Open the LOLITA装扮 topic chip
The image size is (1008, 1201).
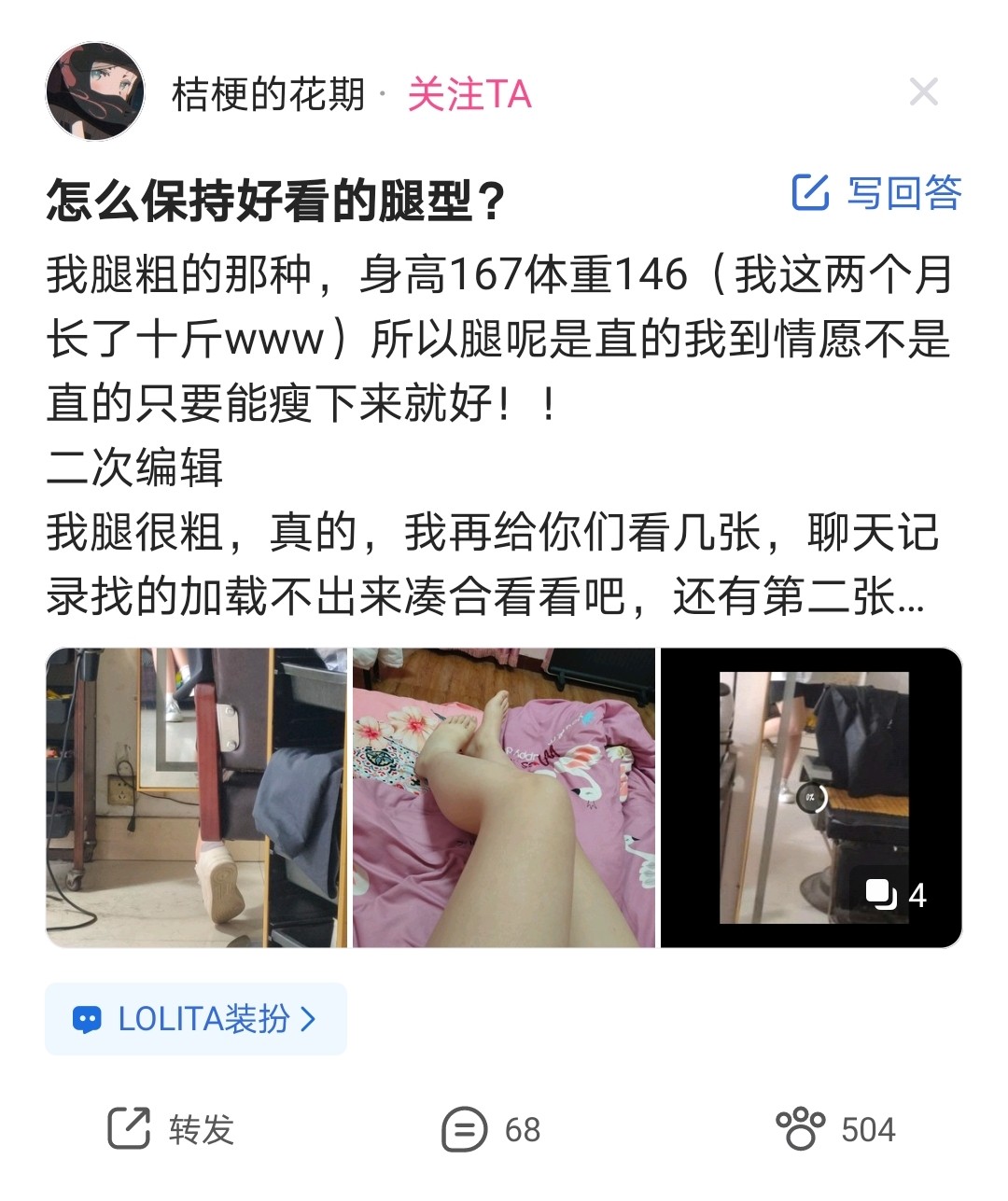click(196, 1019)
